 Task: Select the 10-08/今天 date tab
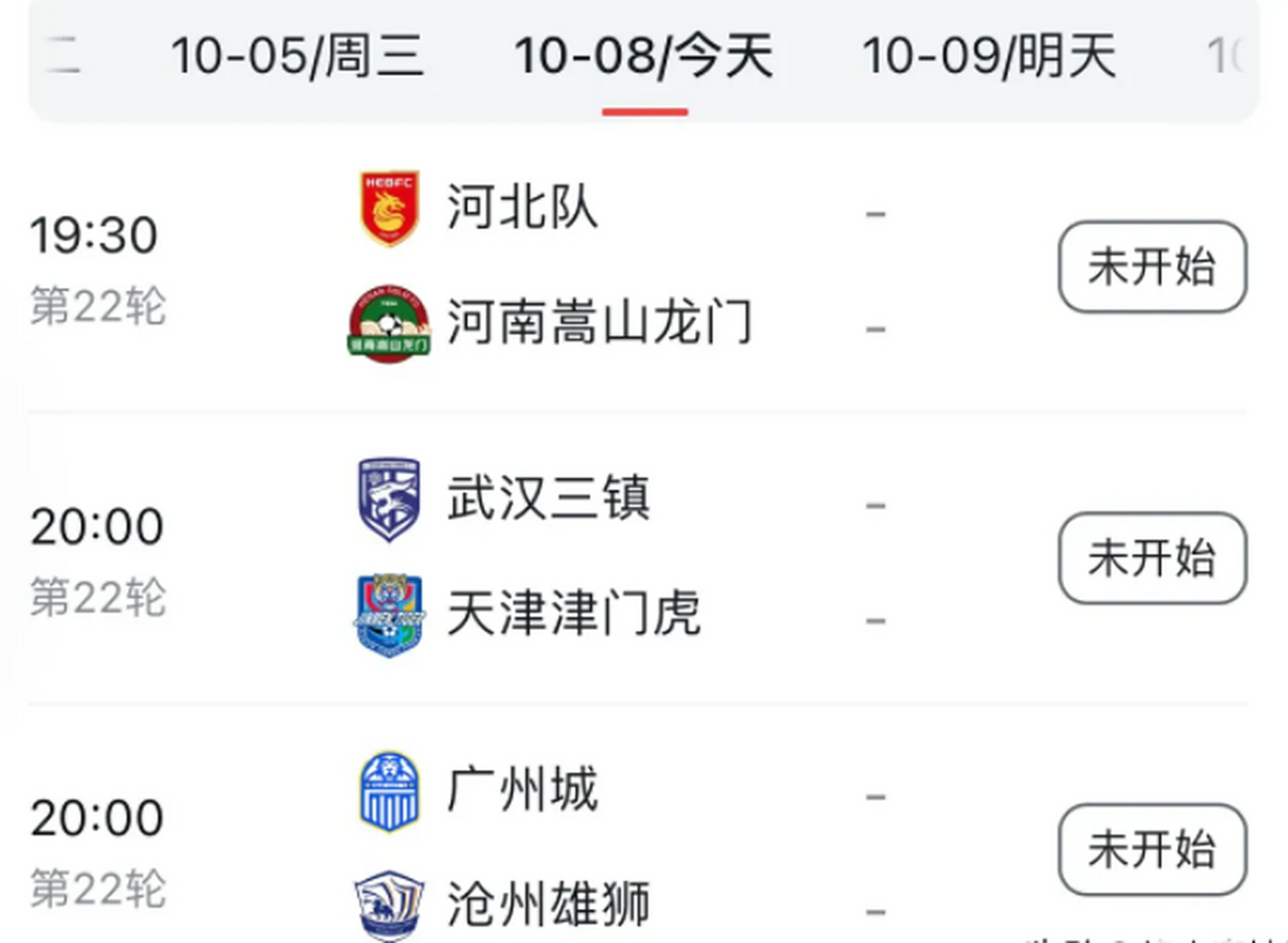(x=644, y=57)
